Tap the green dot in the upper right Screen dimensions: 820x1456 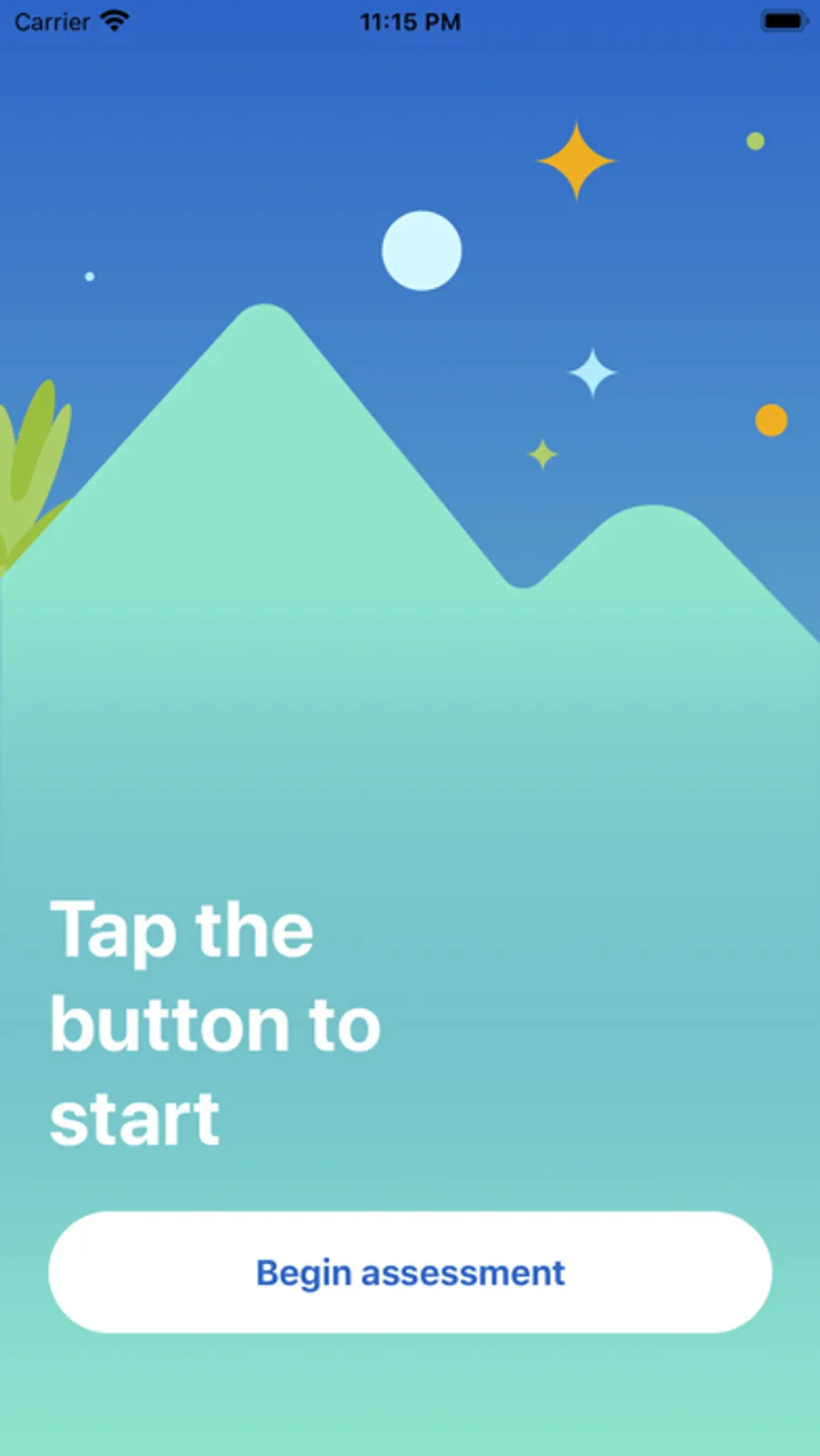pos(754,141)
